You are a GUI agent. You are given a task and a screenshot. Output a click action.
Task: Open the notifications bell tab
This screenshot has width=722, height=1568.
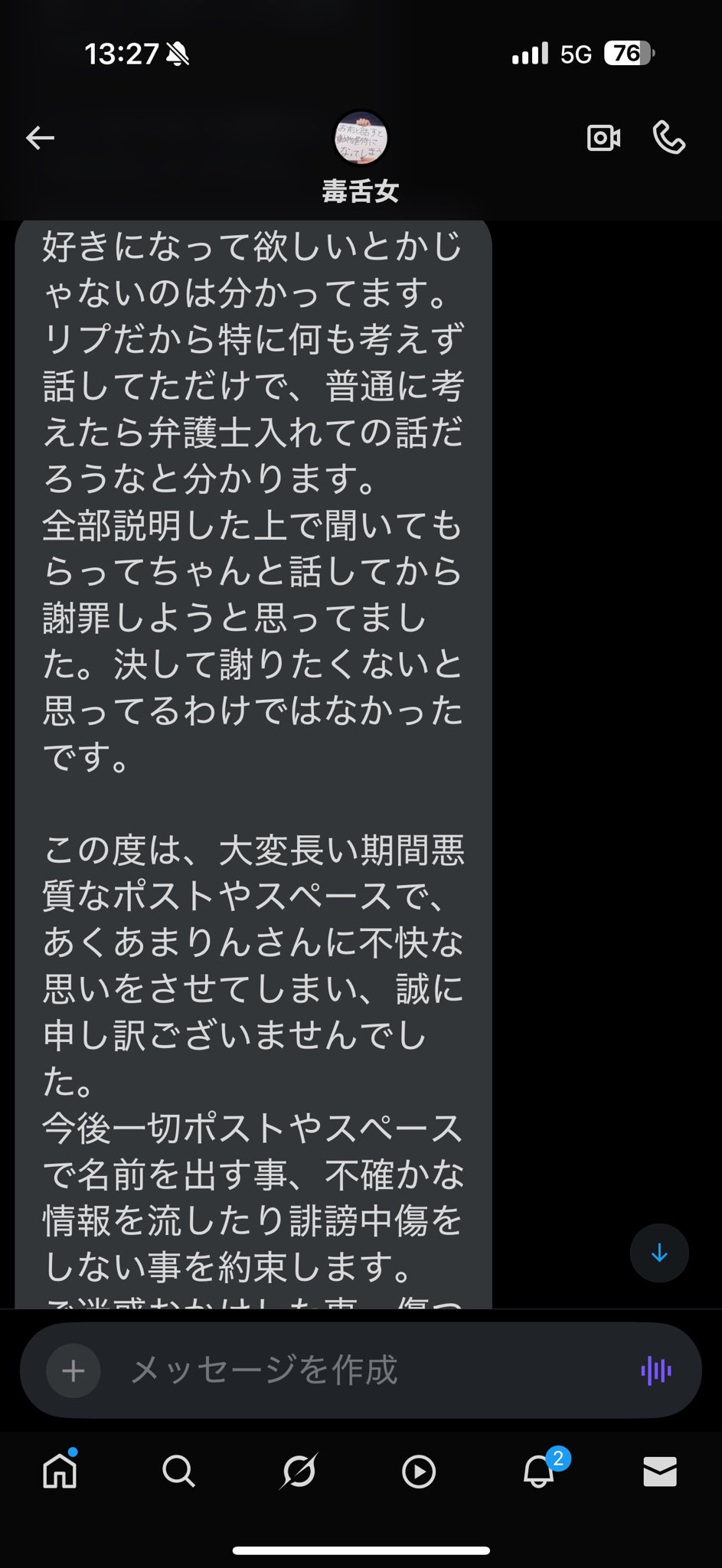(x=539, y=1471)
